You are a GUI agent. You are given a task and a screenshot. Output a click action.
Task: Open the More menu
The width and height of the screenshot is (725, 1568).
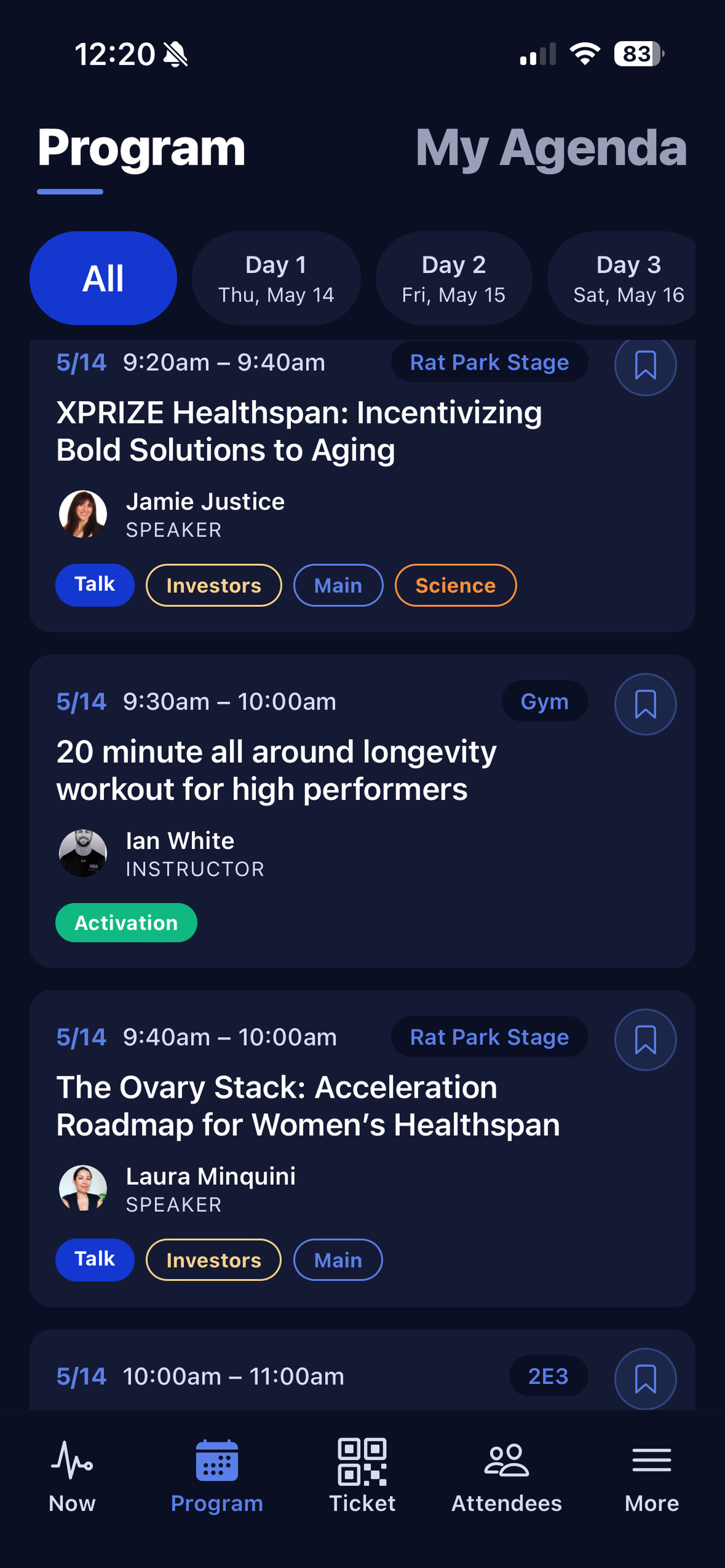click(652, 1475)
